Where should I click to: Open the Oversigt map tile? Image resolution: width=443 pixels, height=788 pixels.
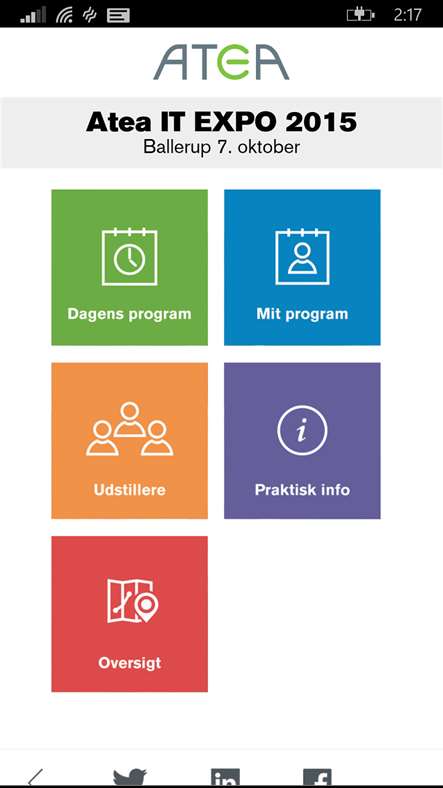[x=130, y=614]
